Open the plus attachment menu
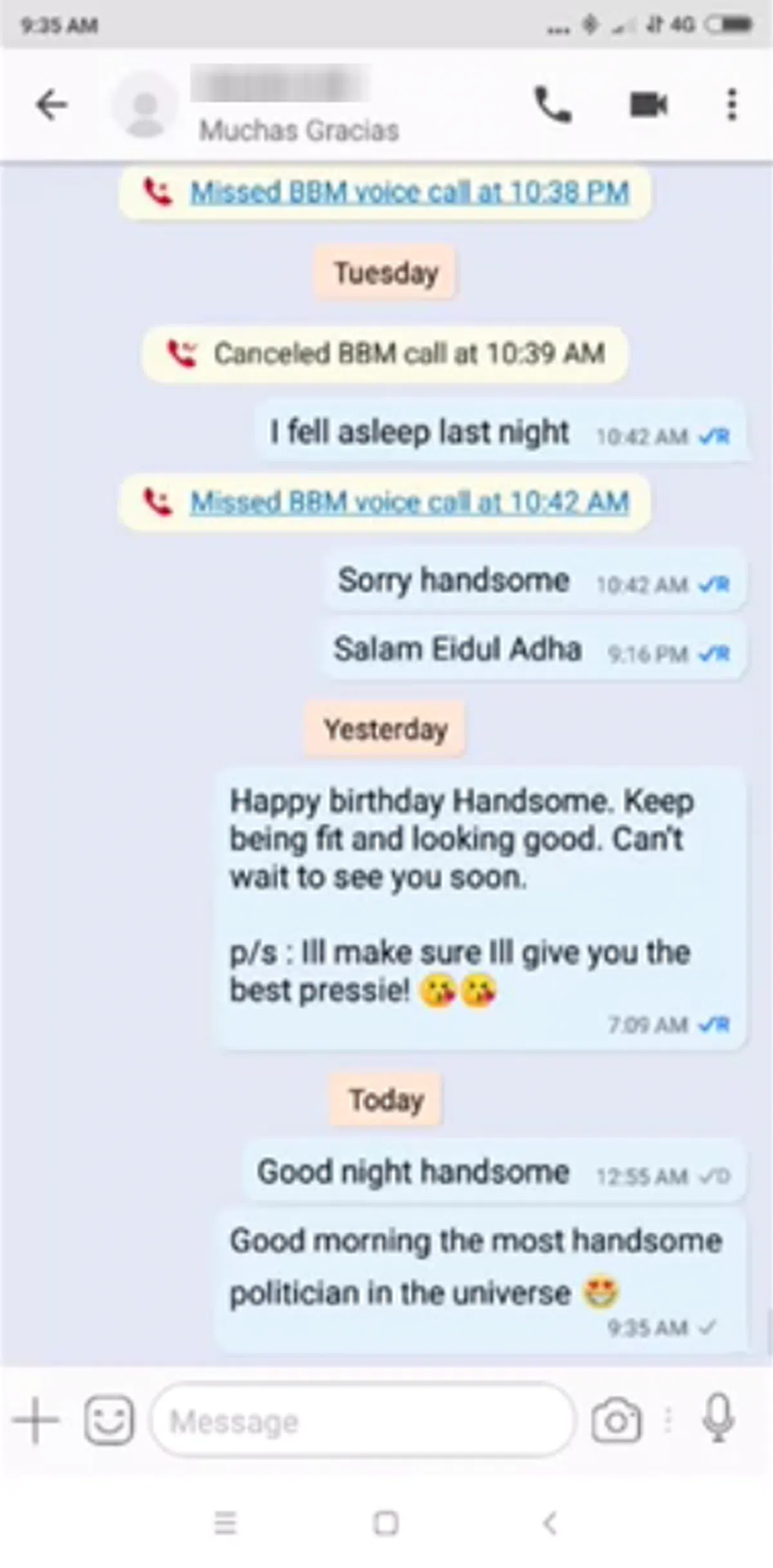The image size is (773, 1568). click(36, 1420)
